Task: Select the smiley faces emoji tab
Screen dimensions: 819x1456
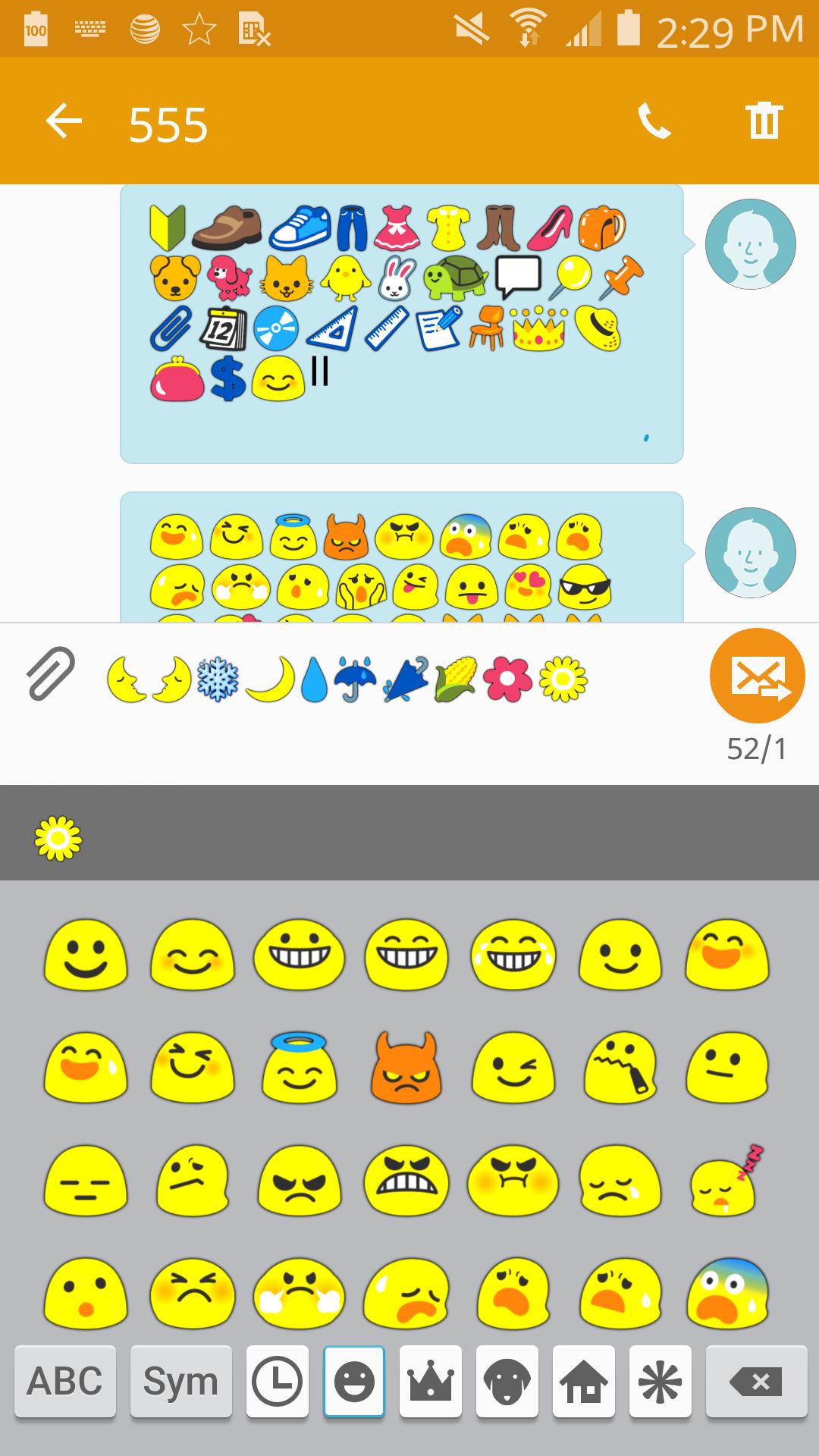Action: point(354,1382)
